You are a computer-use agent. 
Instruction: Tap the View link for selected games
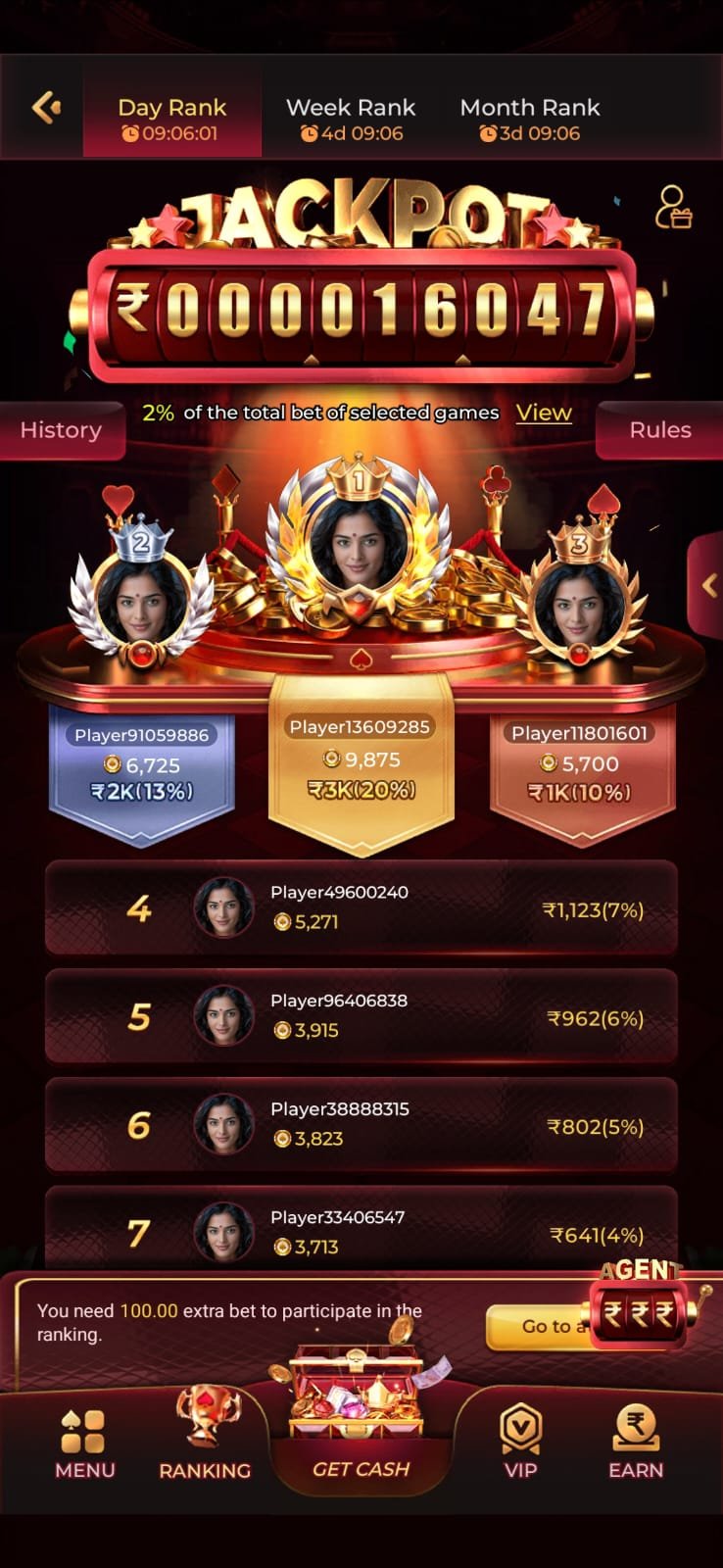(x=544, y=413)
